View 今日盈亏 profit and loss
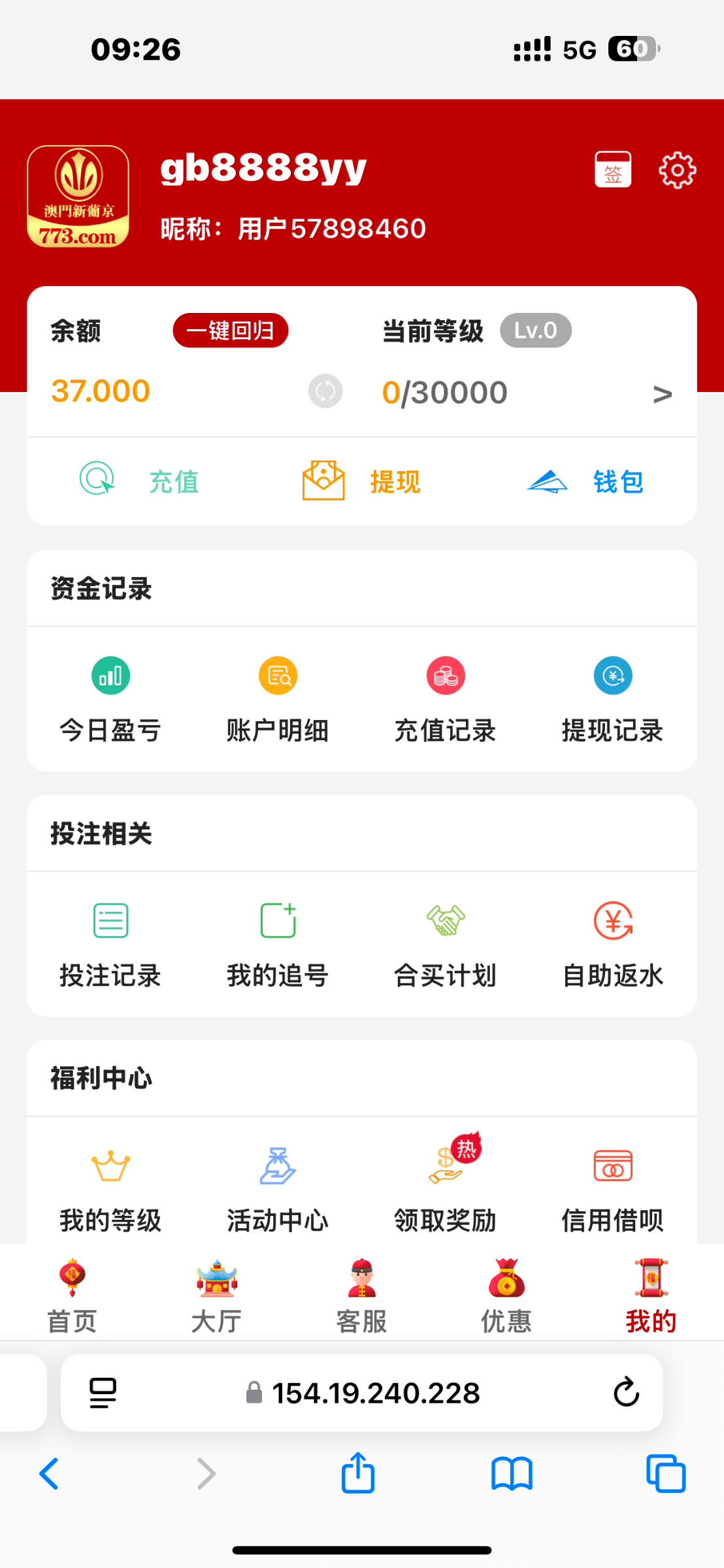Image resolution: width=724 pixels, height=1568 pixels. click(110, 700)
